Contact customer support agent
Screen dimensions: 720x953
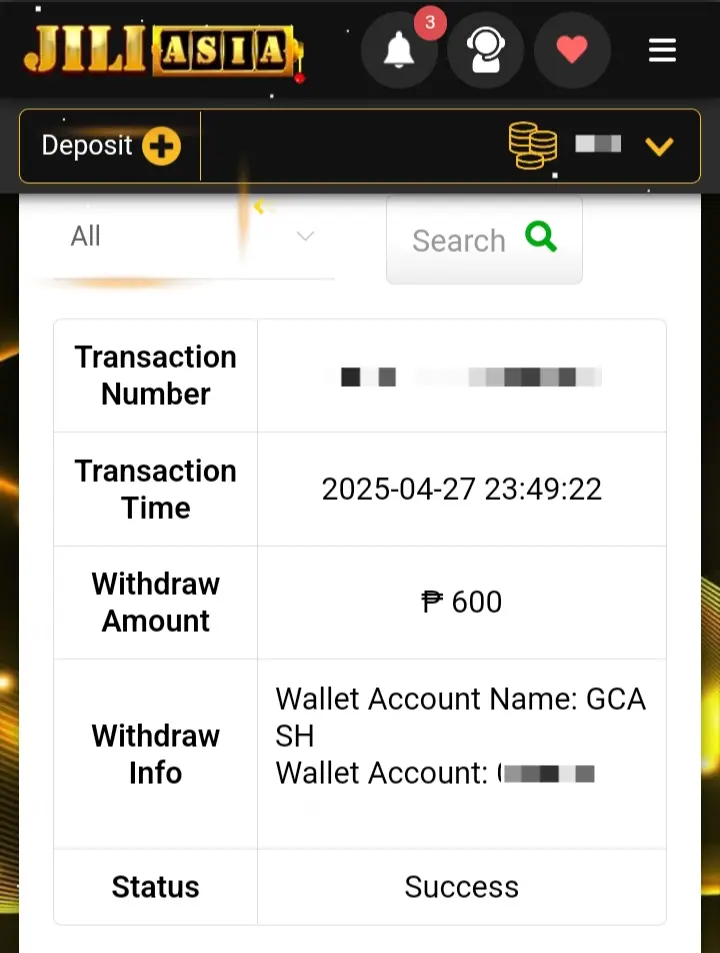point(485,49)
